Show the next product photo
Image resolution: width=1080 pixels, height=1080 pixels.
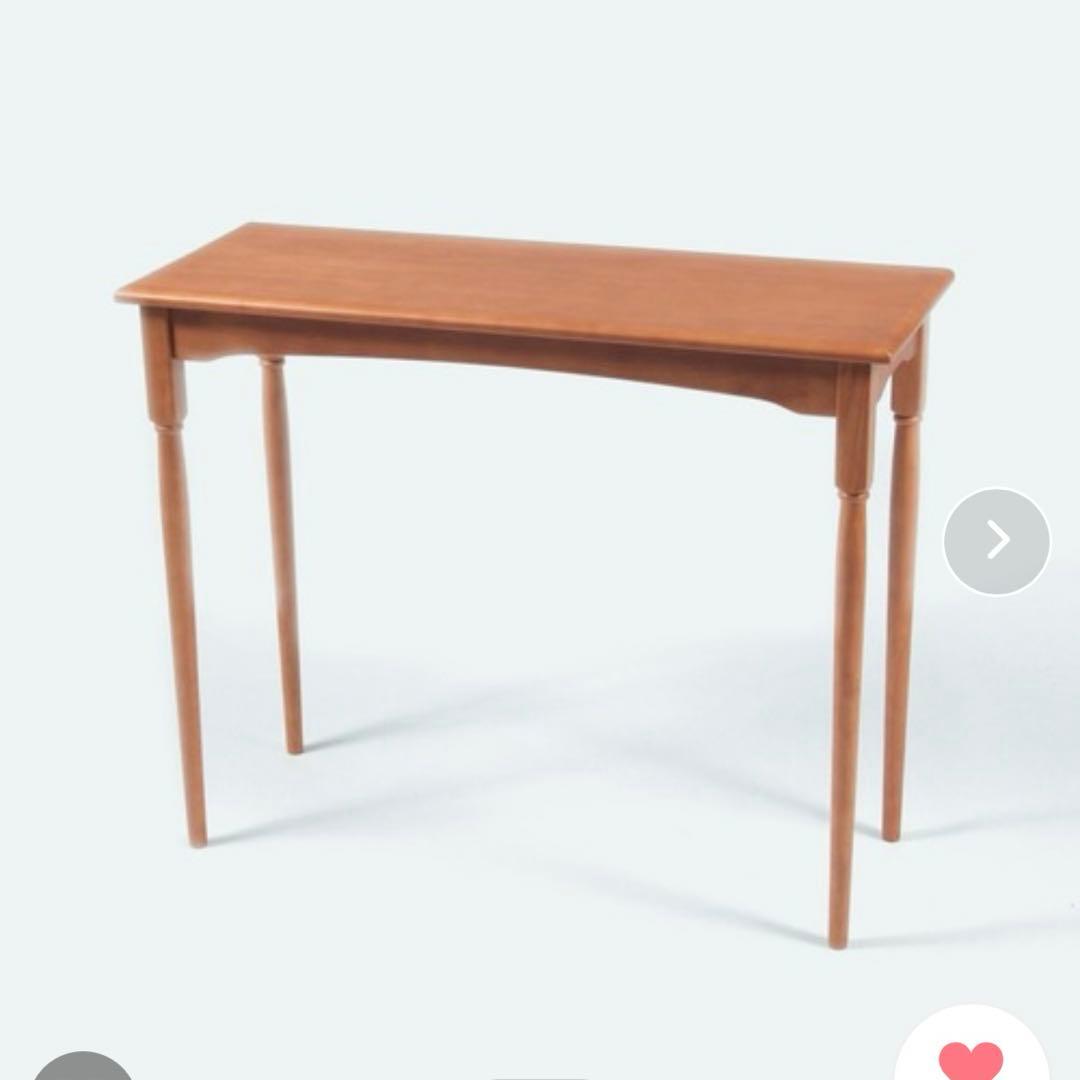click(x=997, y=541)
